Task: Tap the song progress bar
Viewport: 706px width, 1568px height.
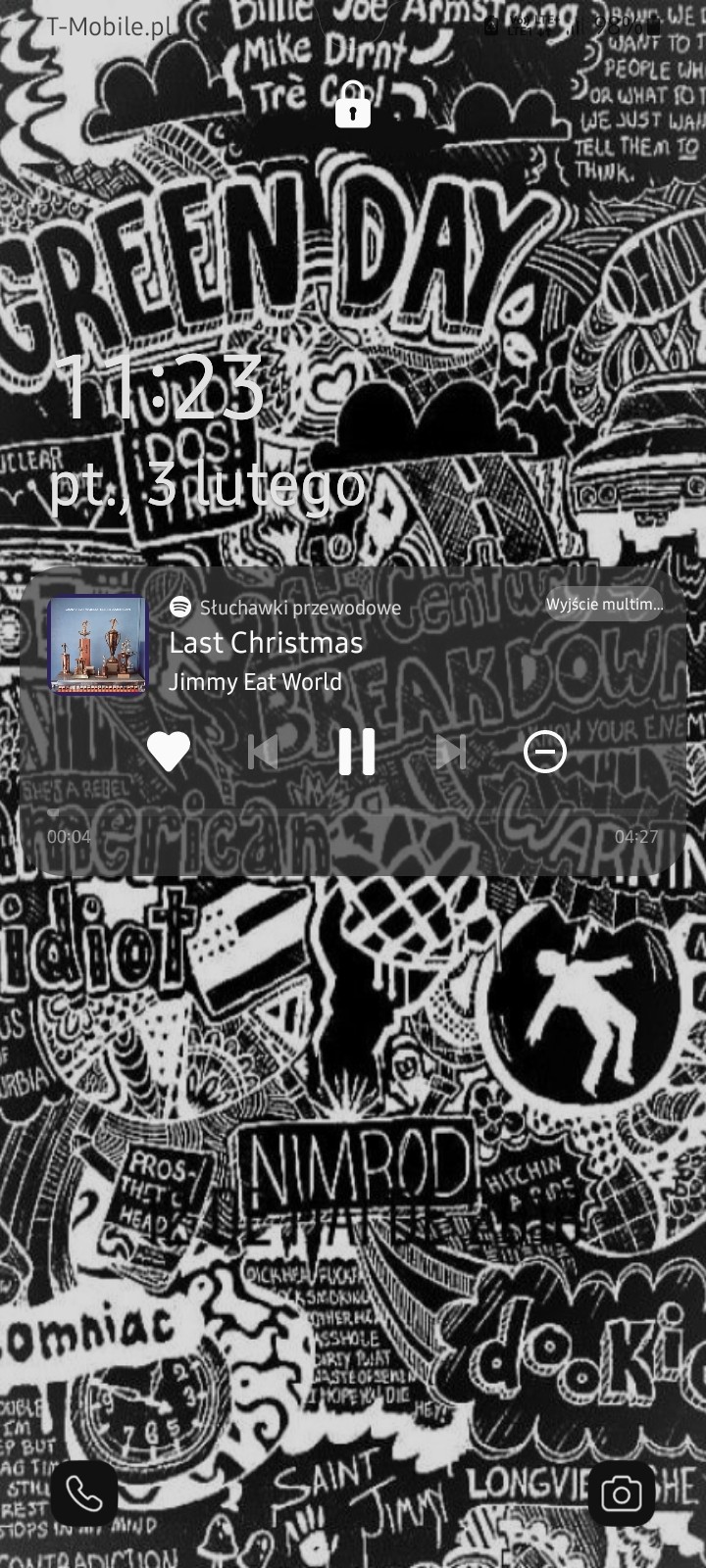Action: pos(353,813)
